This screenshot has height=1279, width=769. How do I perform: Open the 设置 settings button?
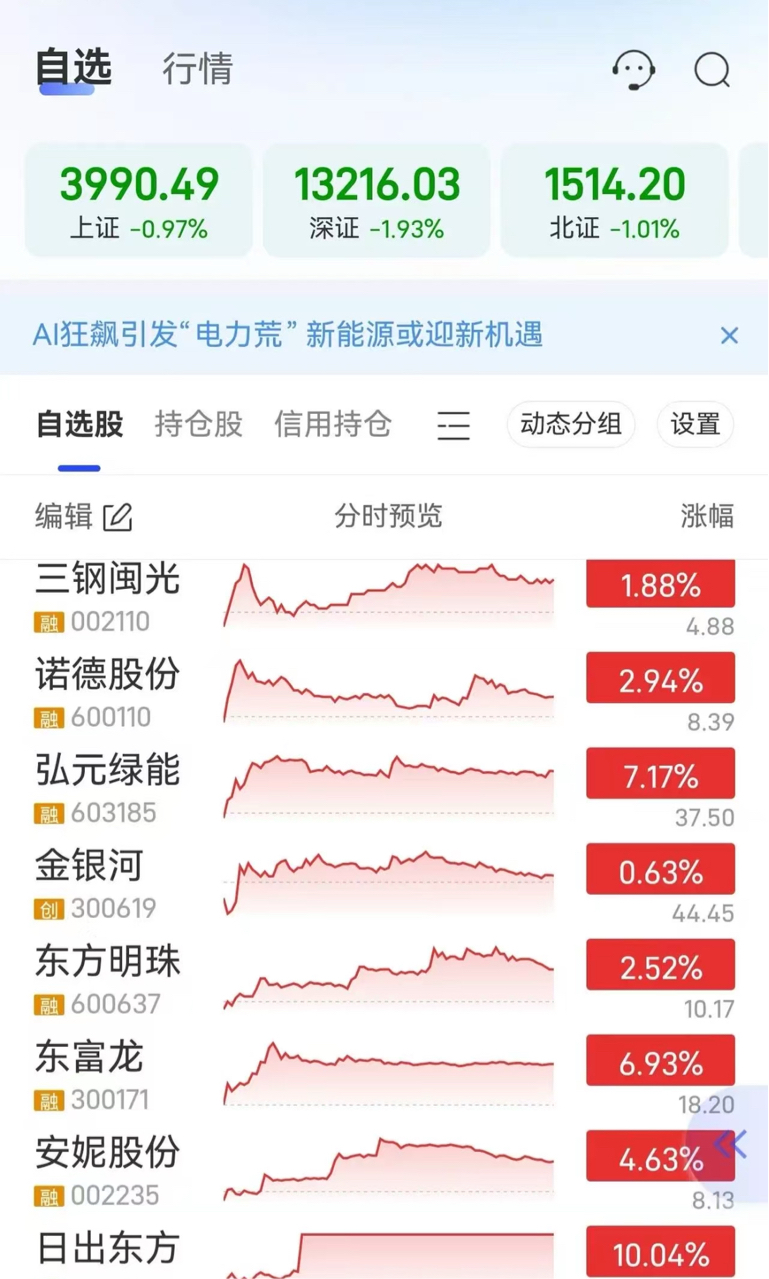(695, 424)
